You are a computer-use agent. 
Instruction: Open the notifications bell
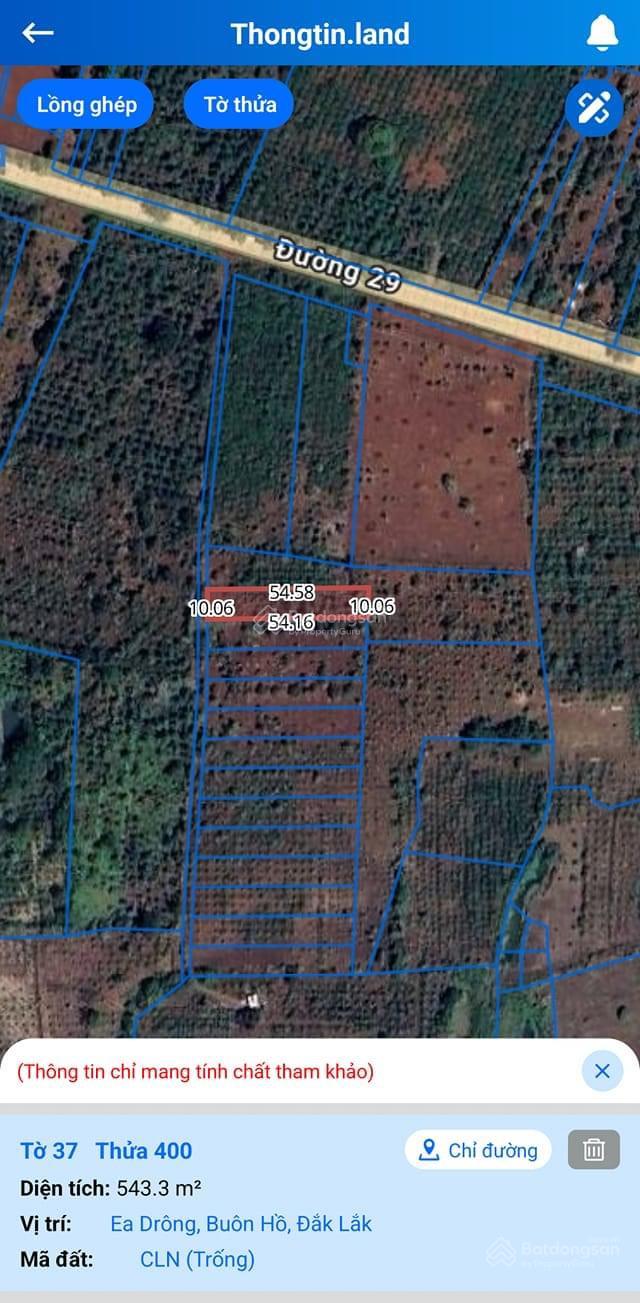(x=601, y=33)
